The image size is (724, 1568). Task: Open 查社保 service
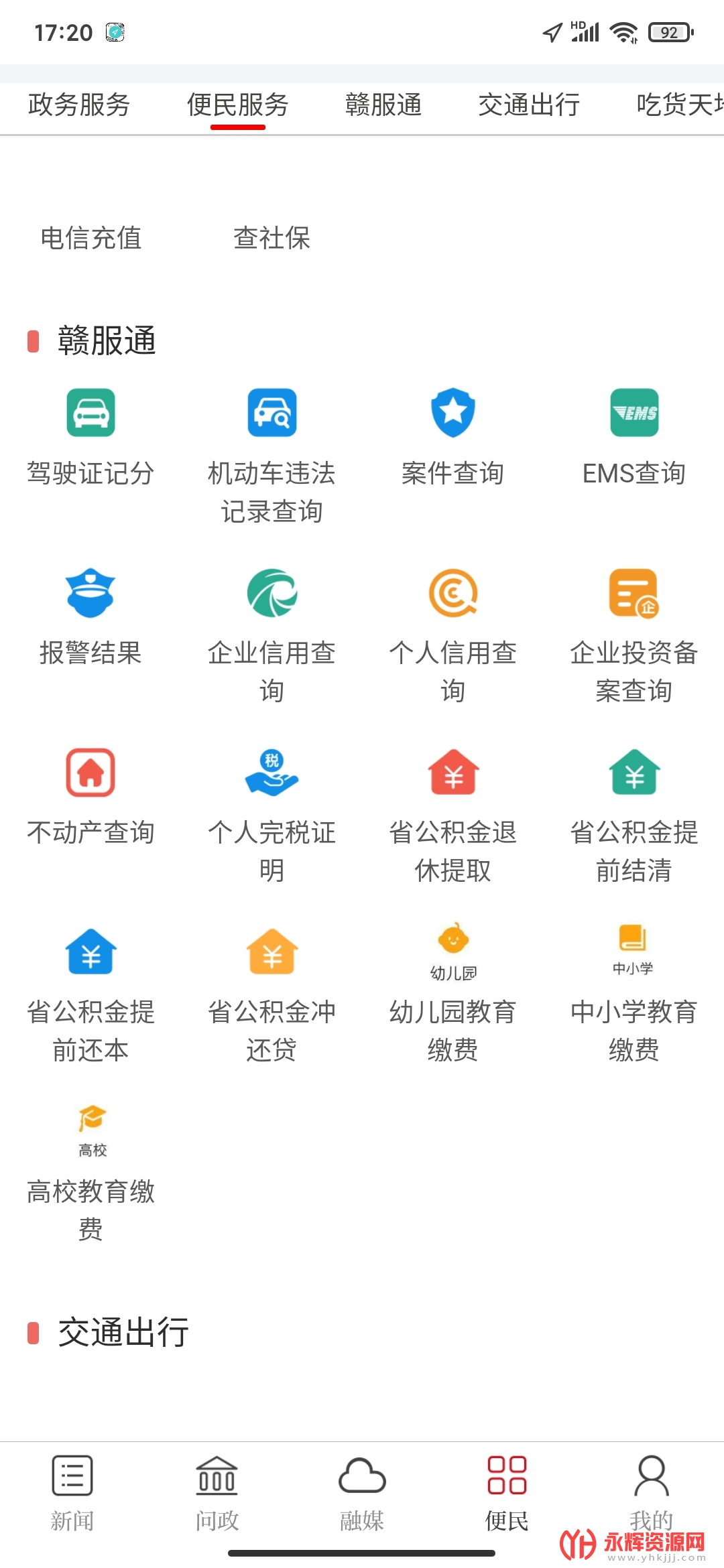point(271,238)
